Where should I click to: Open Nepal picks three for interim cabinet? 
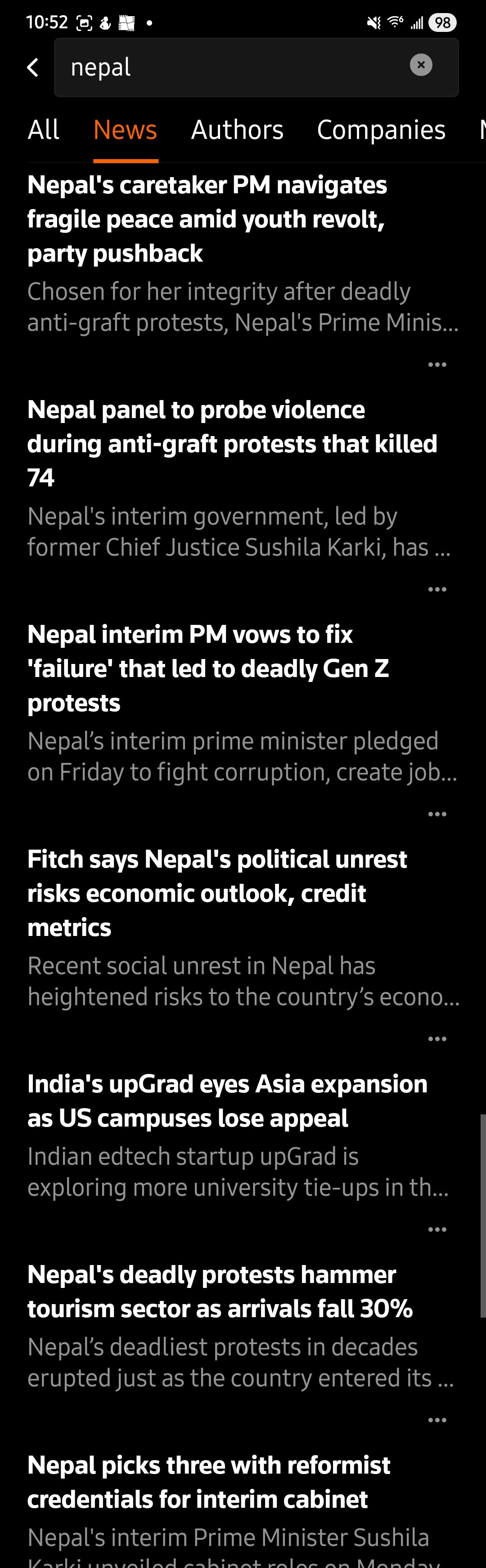[208, 1482]
